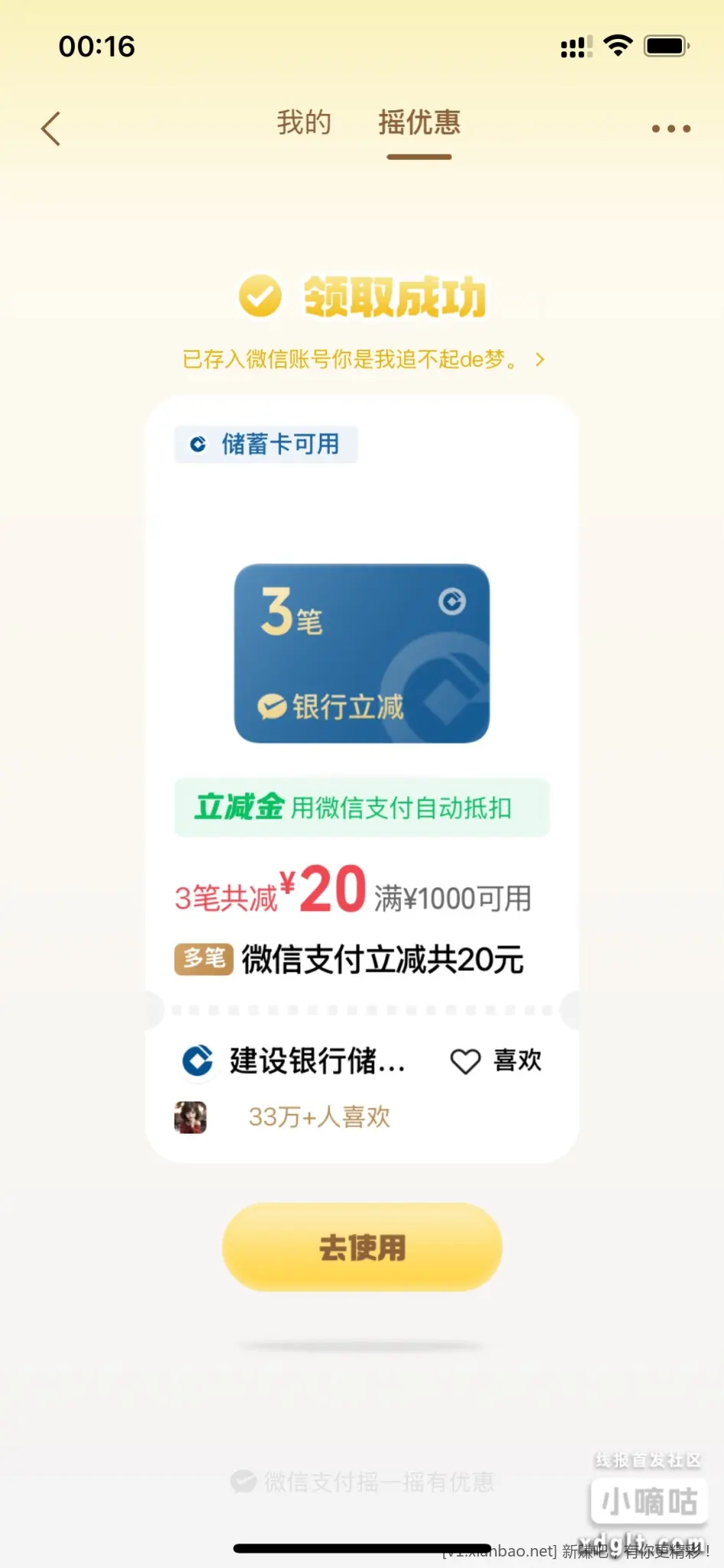This screenshot has height=1568, width=724.
Task: Switch to the 我的 tab
Action: coord(304,123)
